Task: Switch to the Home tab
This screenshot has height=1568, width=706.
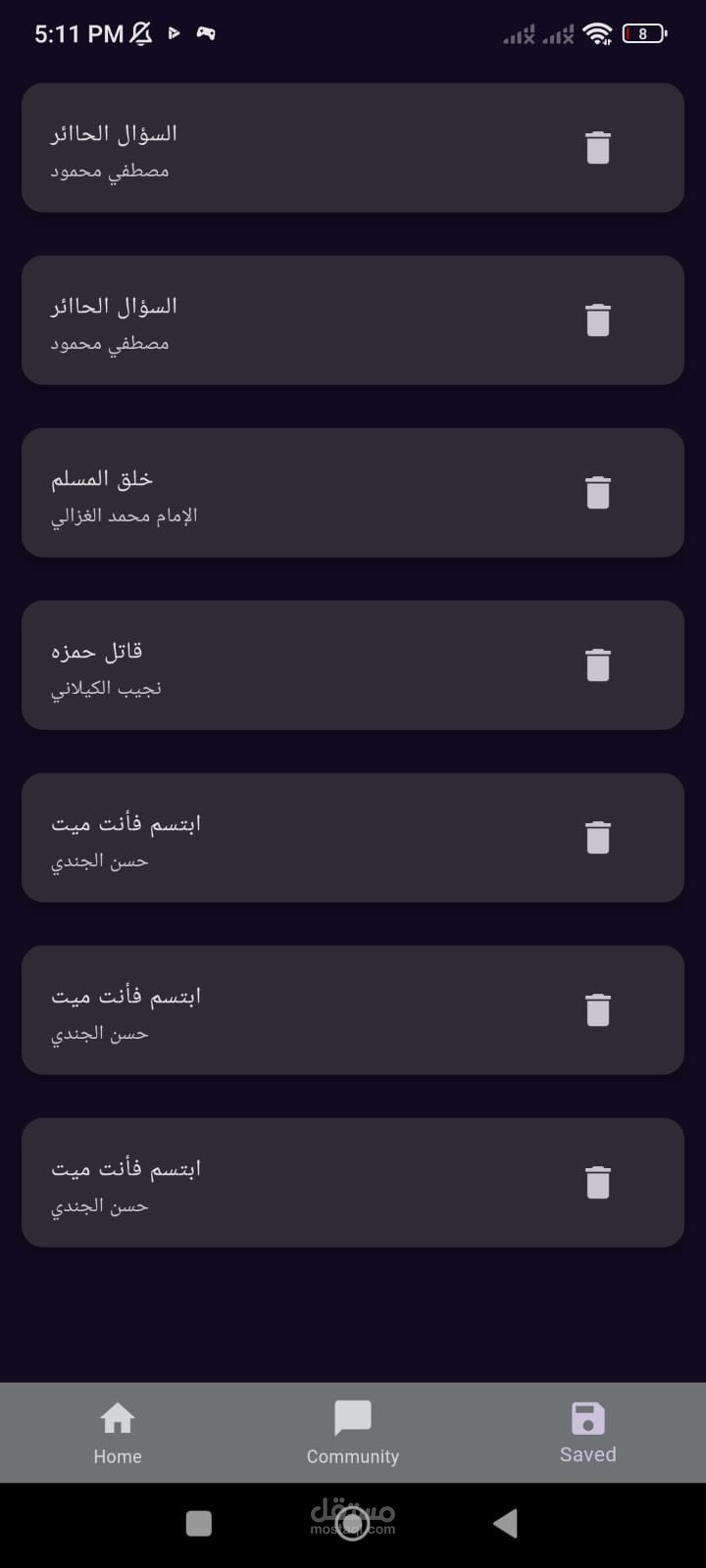Action: click(x=118, y=1433)
